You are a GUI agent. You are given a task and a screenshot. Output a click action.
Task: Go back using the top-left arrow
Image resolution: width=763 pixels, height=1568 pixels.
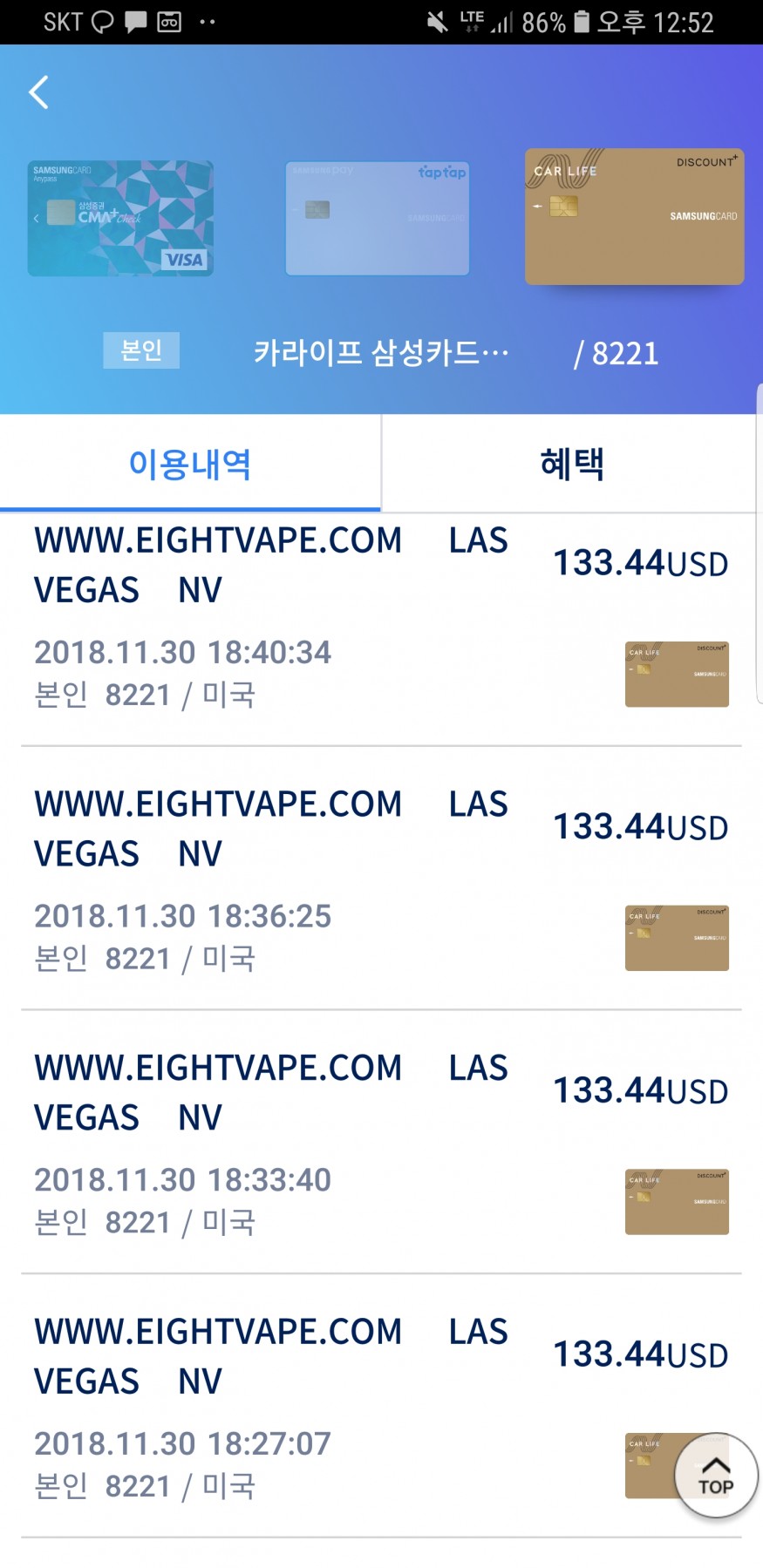click(x=38, y=92)
